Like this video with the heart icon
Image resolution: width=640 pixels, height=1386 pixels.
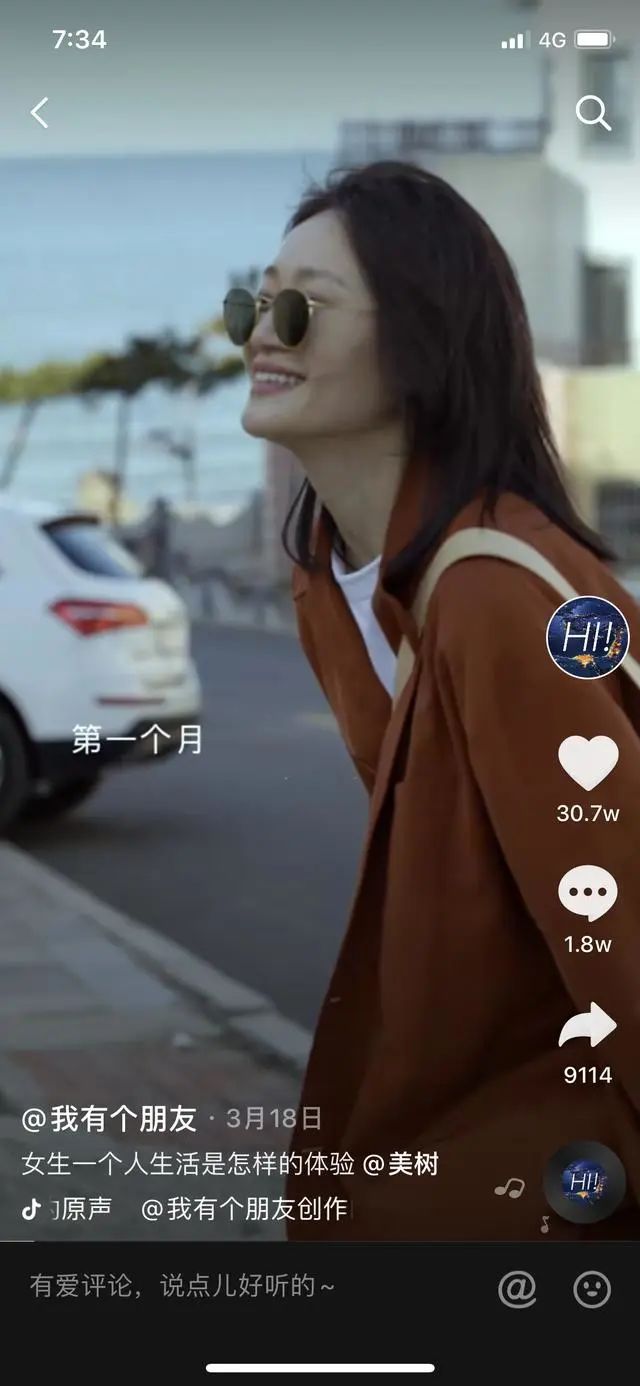pyautogui.click(x=588, y=763)
